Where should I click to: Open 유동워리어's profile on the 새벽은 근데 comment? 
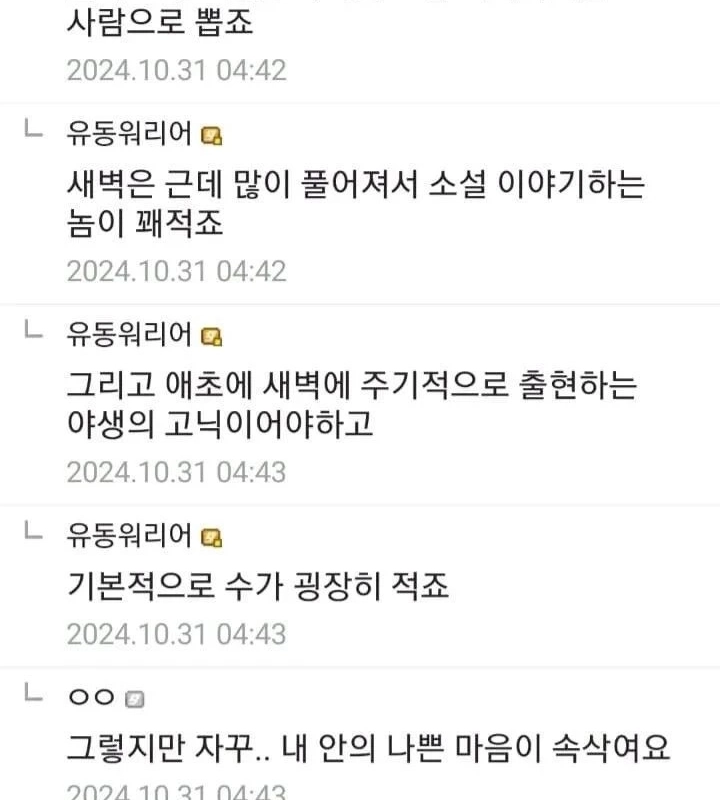130,135
